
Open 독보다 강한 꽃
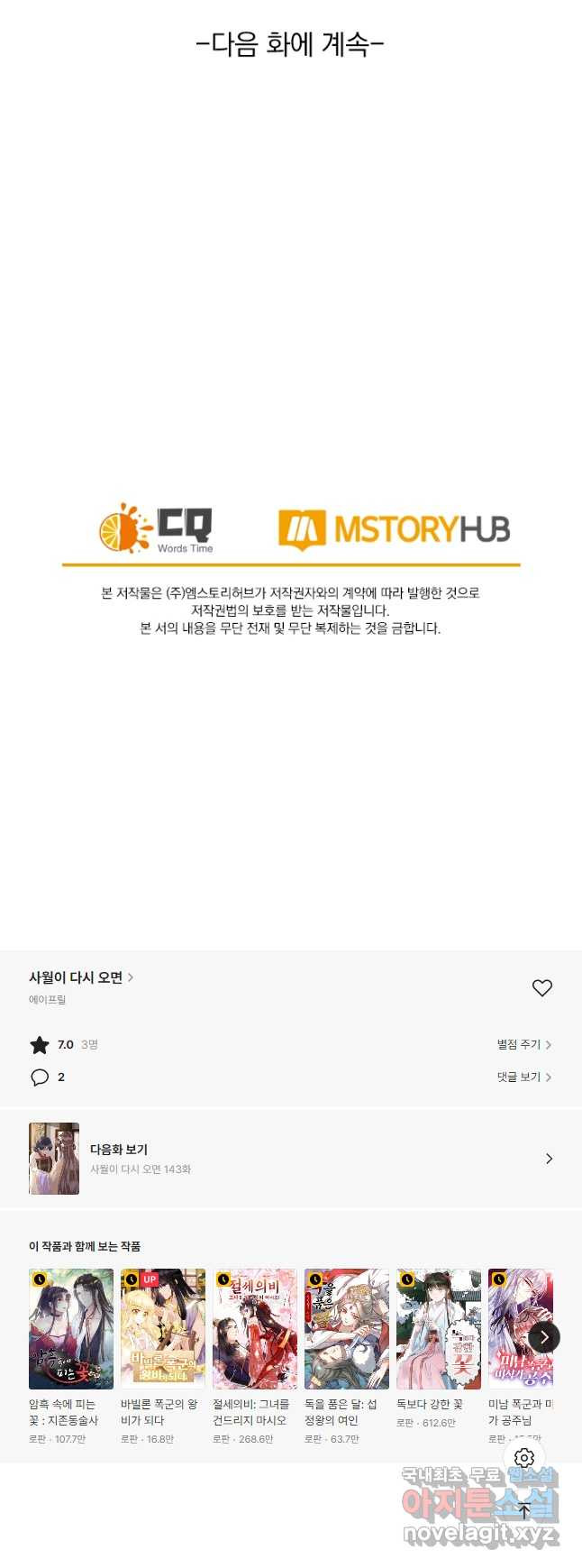439,1329
